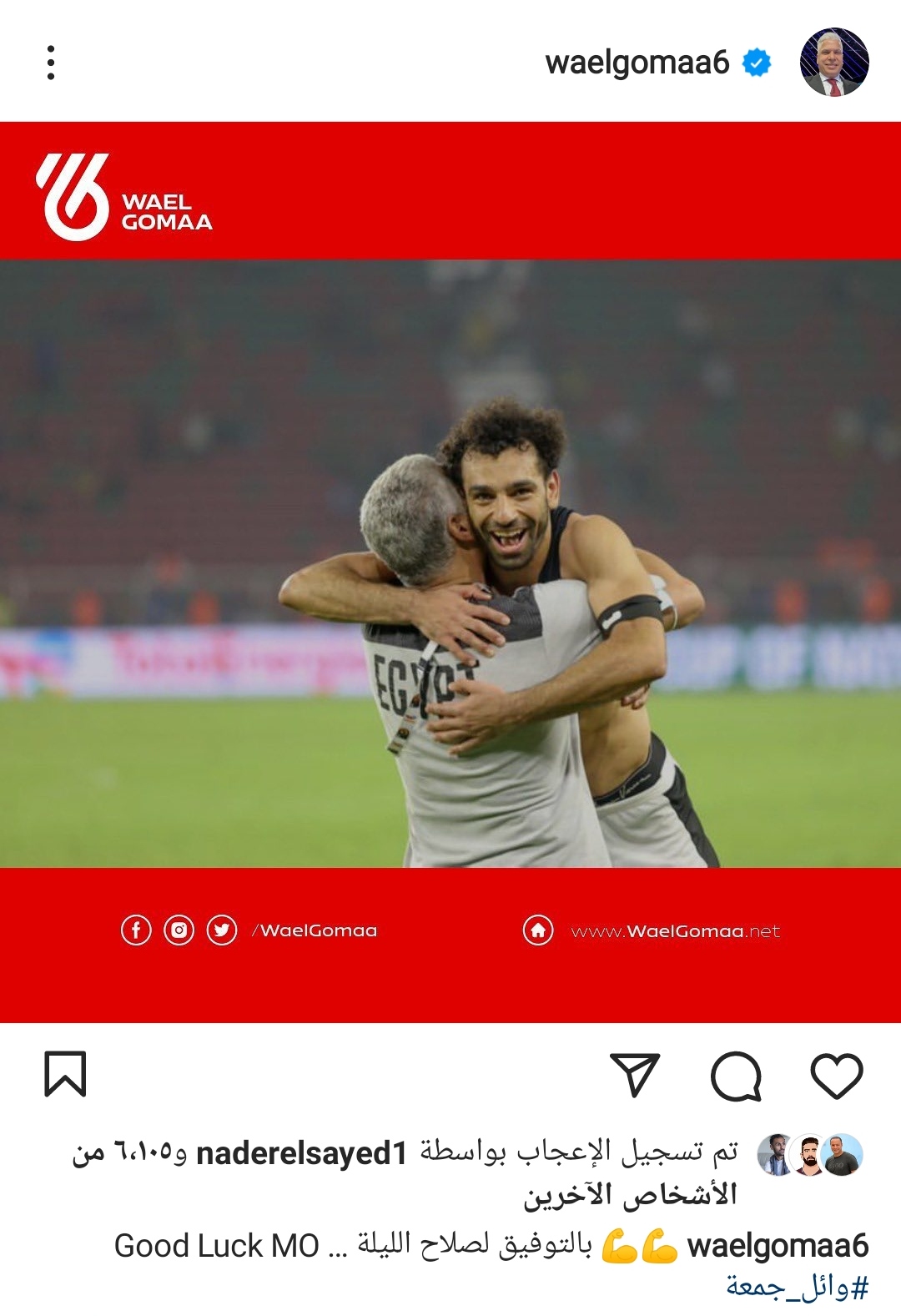Open waelgomaa6 profile from the caption username
The image size is (901, 1316).
pyautogui.click(x=778, y=1245)
